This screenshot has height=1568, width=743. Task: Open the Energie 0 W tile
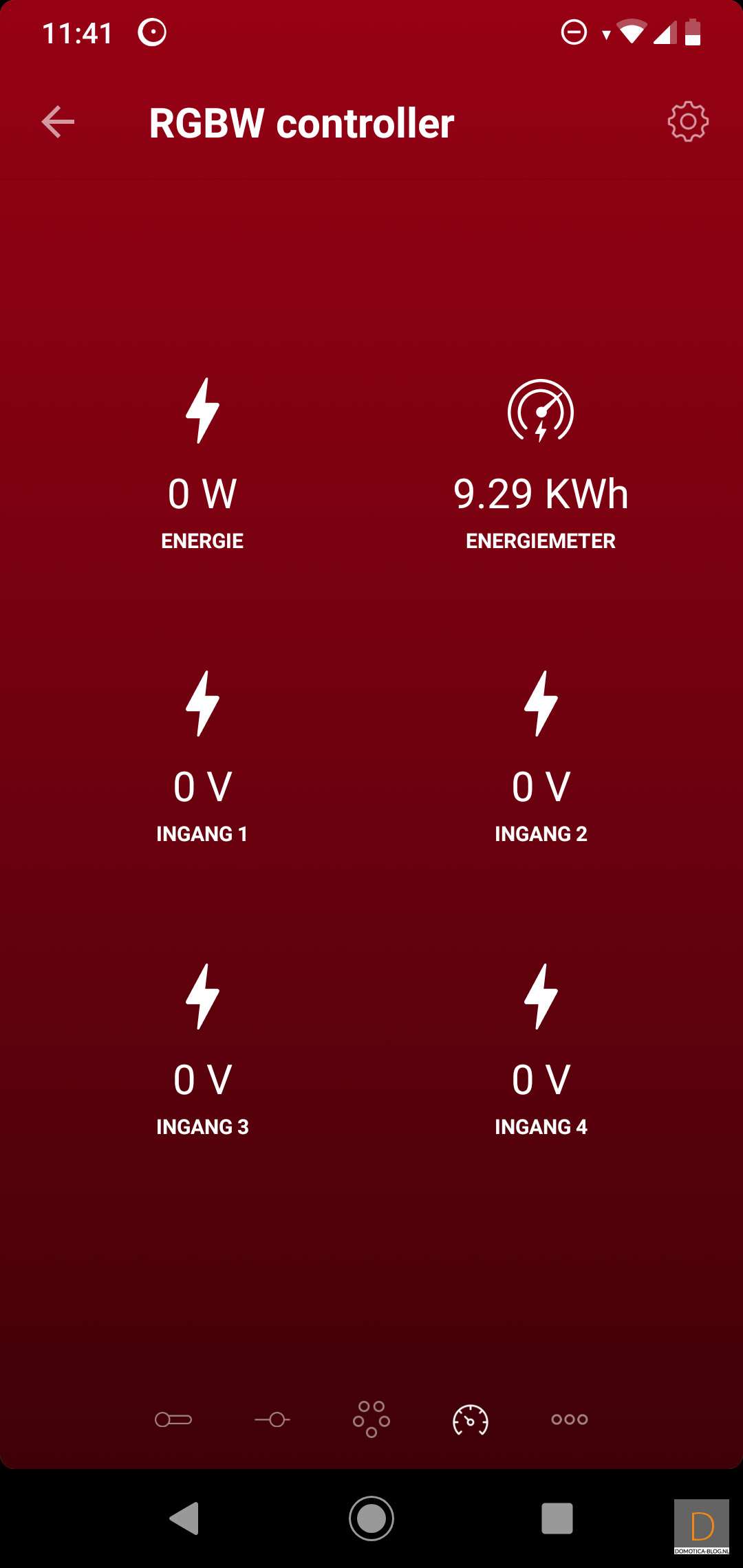pyautogui.click(x=202, y=465)
